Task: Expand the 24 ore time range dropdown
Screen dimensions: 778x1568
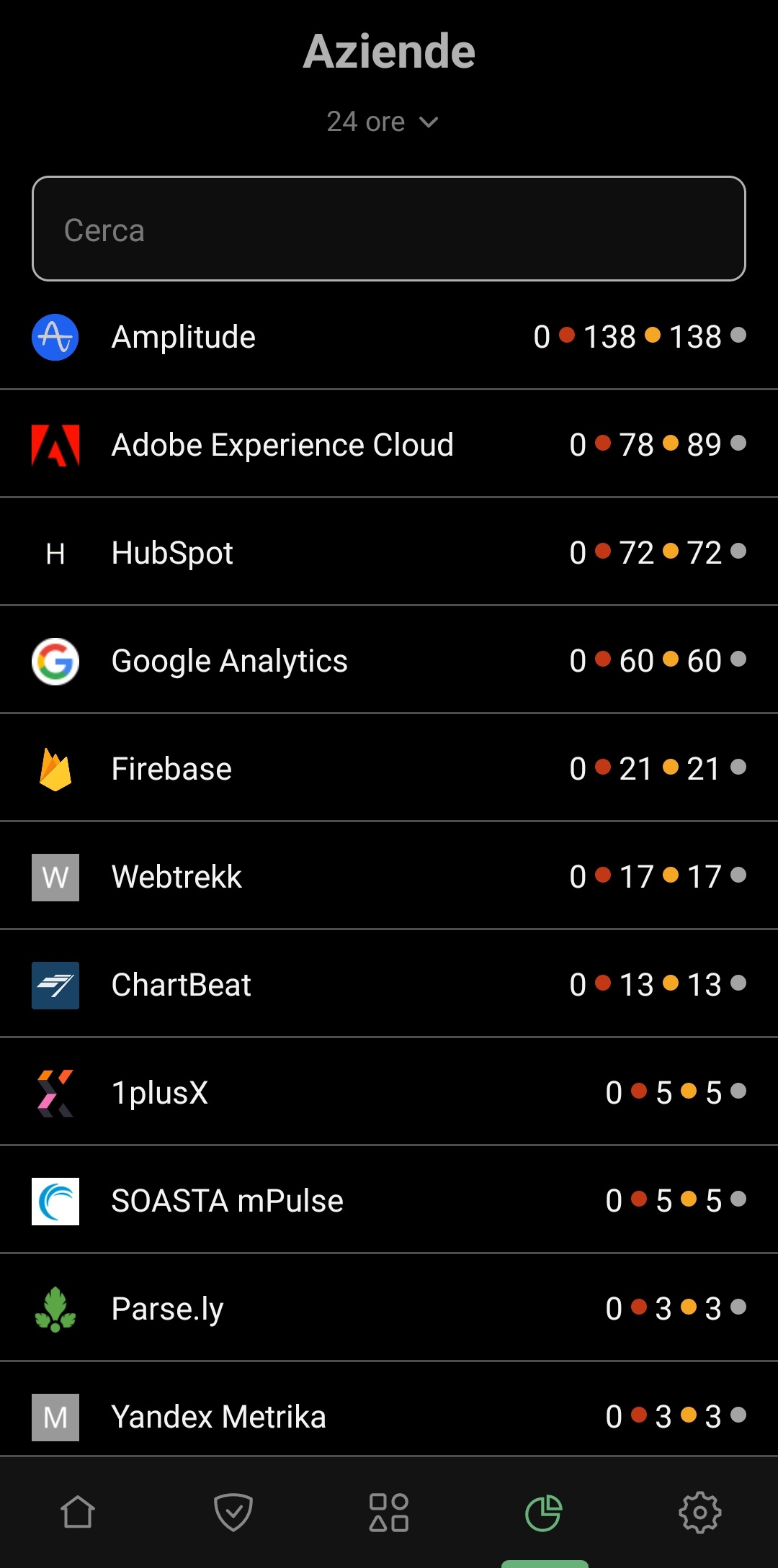Action: (x=383, y=122)
